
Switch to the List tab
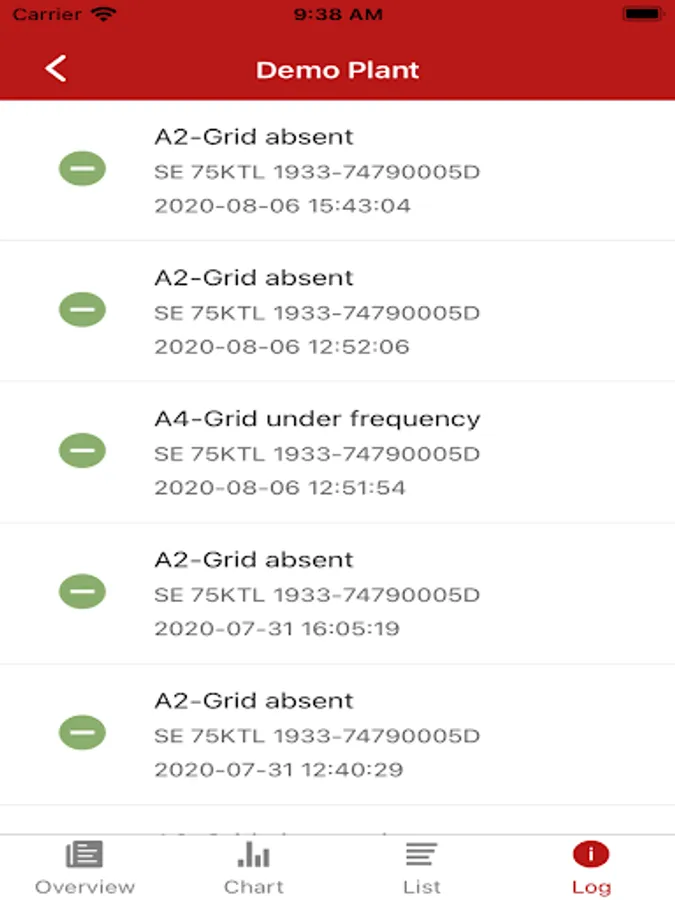[x=421, y=868]
